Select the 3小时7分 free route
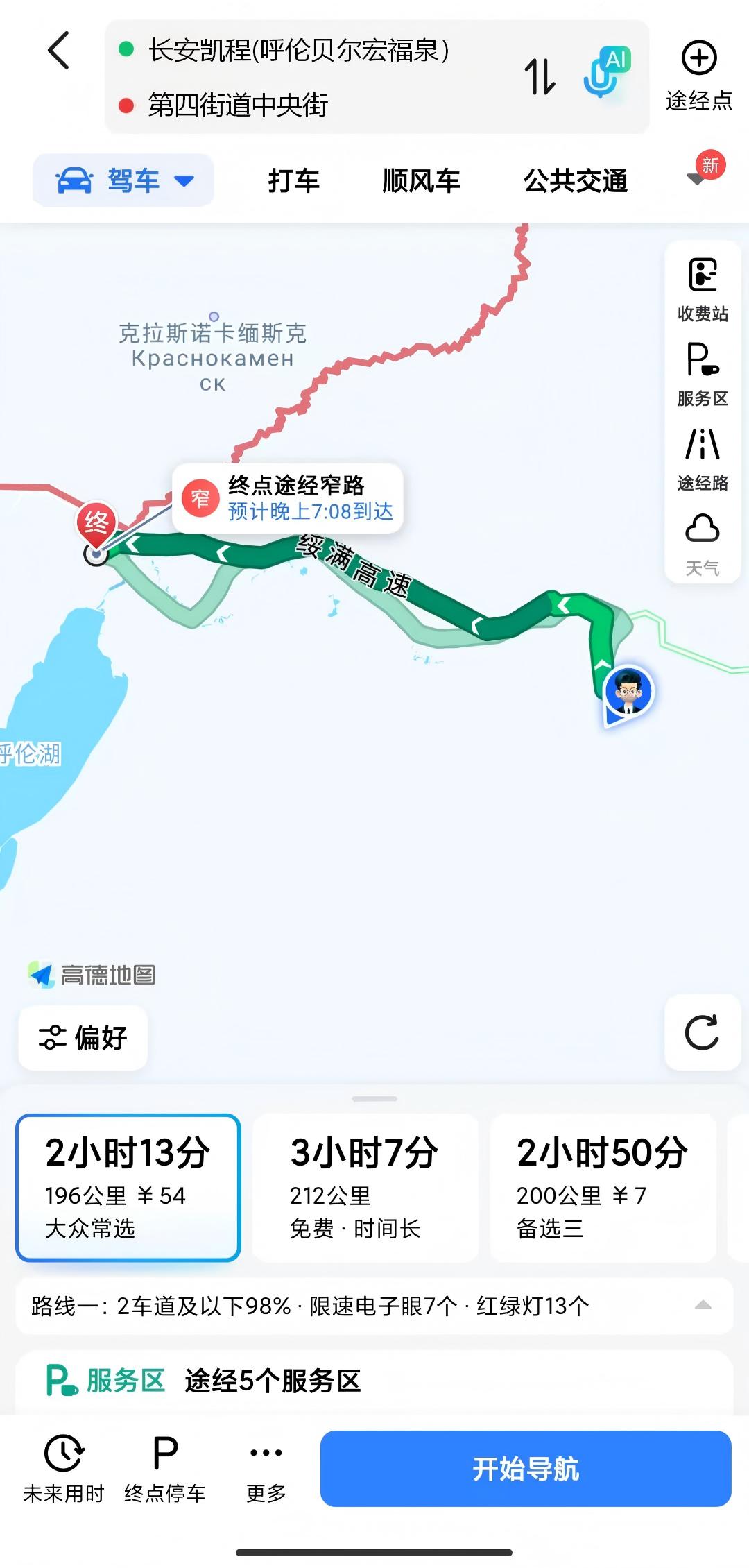 coord(365,1188)
